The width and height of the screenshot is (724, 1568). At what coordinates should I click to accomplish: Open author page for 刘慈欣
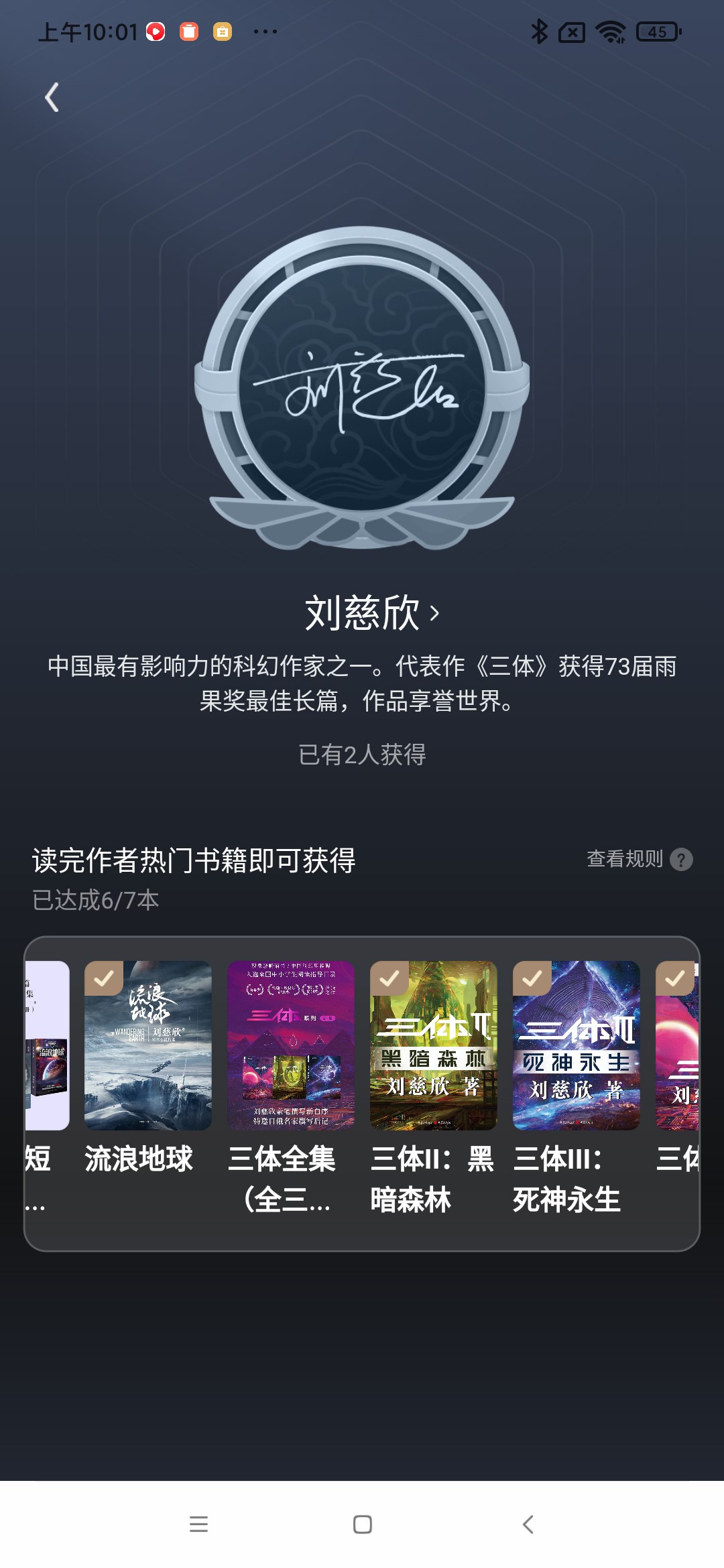[x=372, y=612]
